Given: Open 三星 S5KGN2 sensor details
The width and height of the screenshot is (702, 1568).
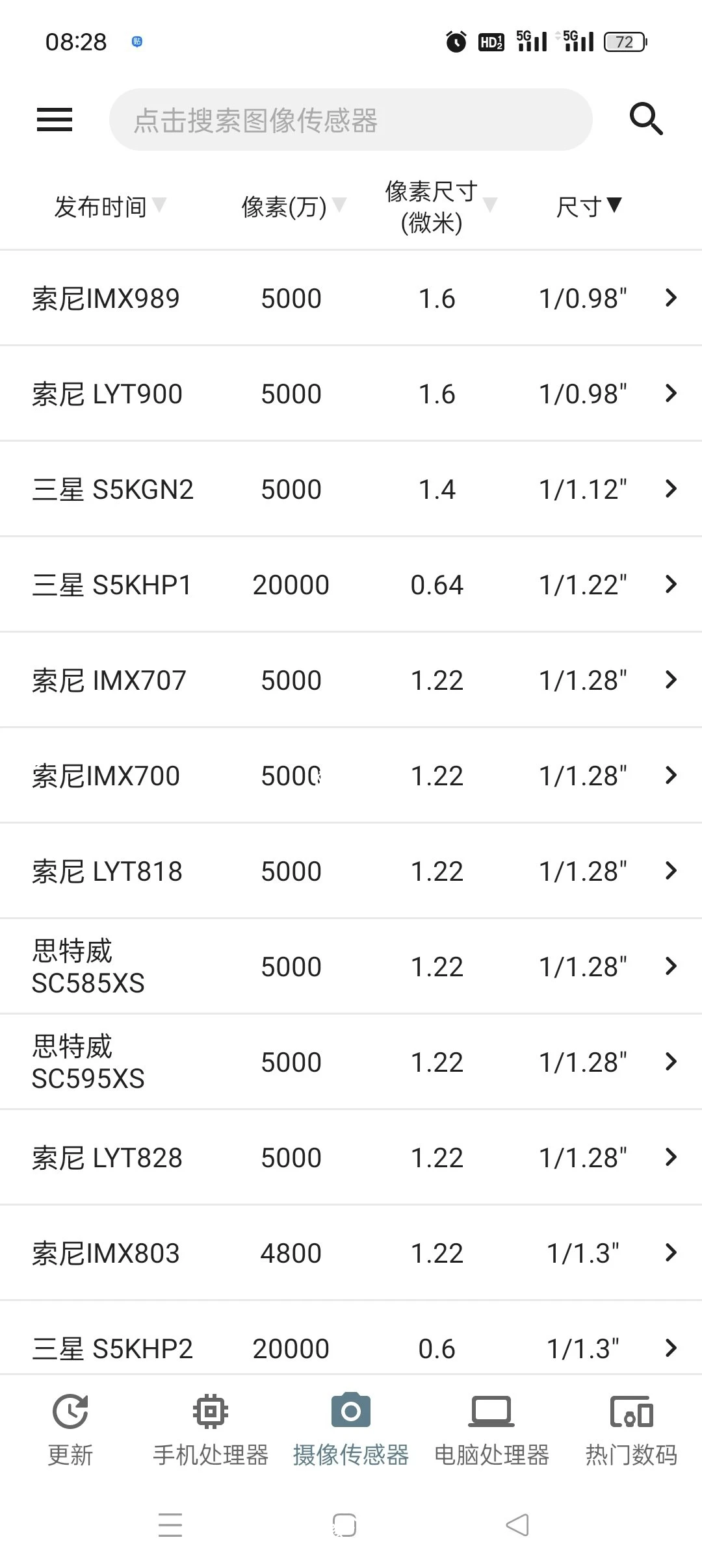Looking at the screenshot, I should [351, 489].
